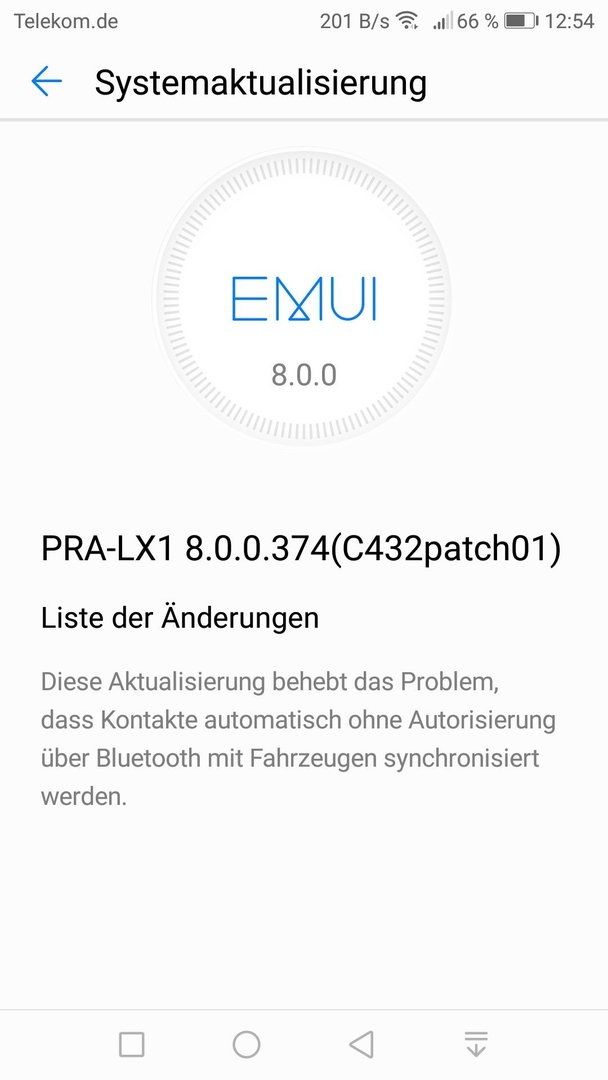This screenshot has height=1080, width=608.
Task: Go to home screen via circle button
Action: point(247,1045)
